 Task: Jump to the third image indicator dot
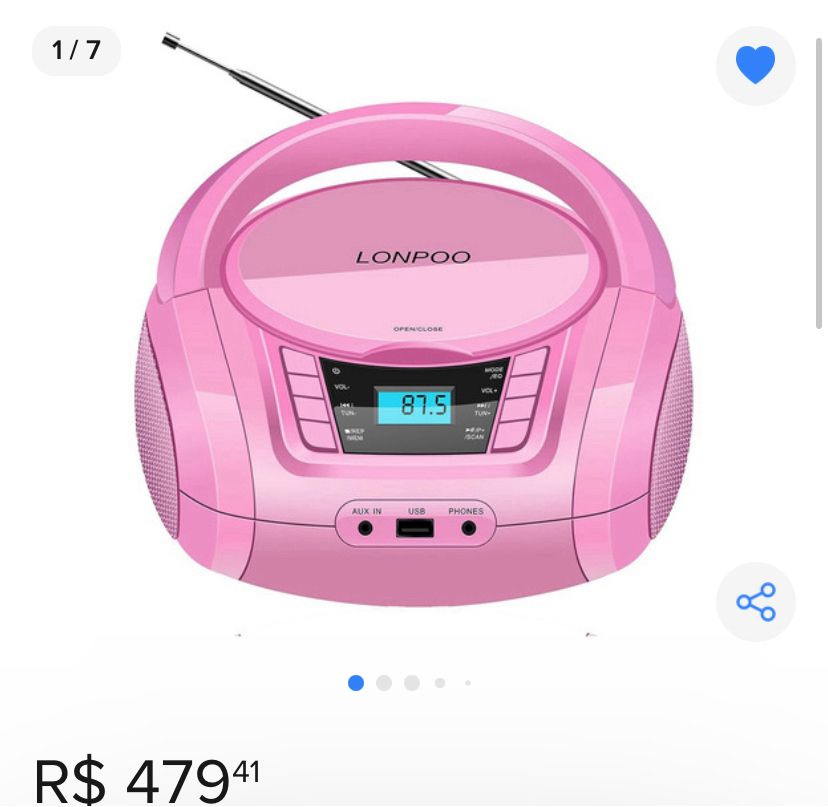point(412,683)
